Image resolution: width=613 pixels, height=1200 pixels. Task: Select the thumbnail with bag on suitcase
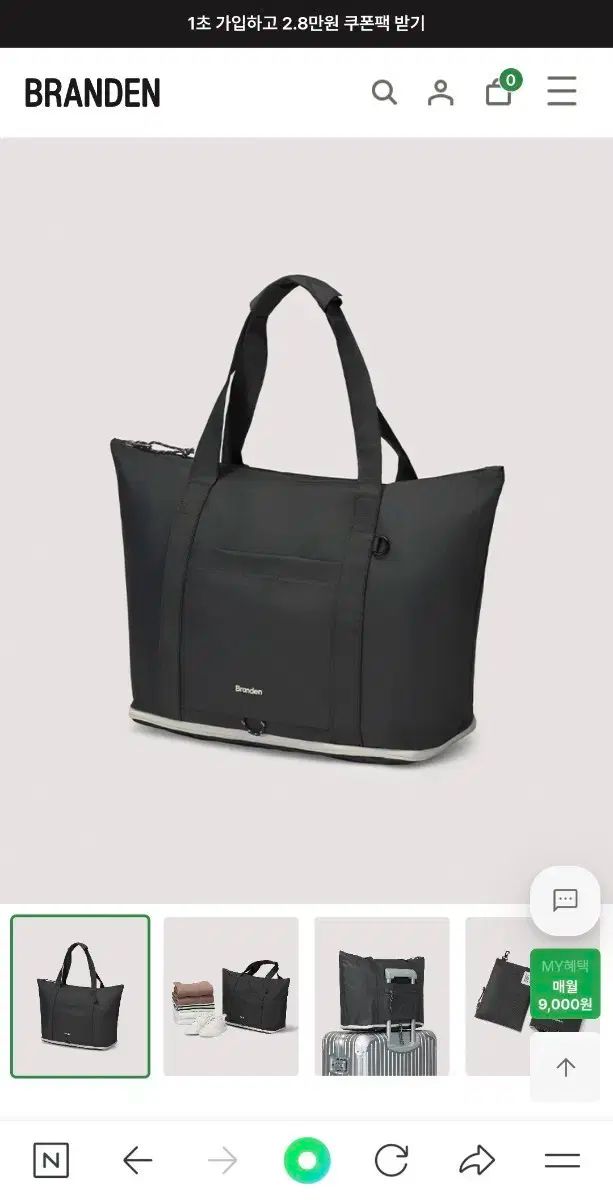click(381, 996)
